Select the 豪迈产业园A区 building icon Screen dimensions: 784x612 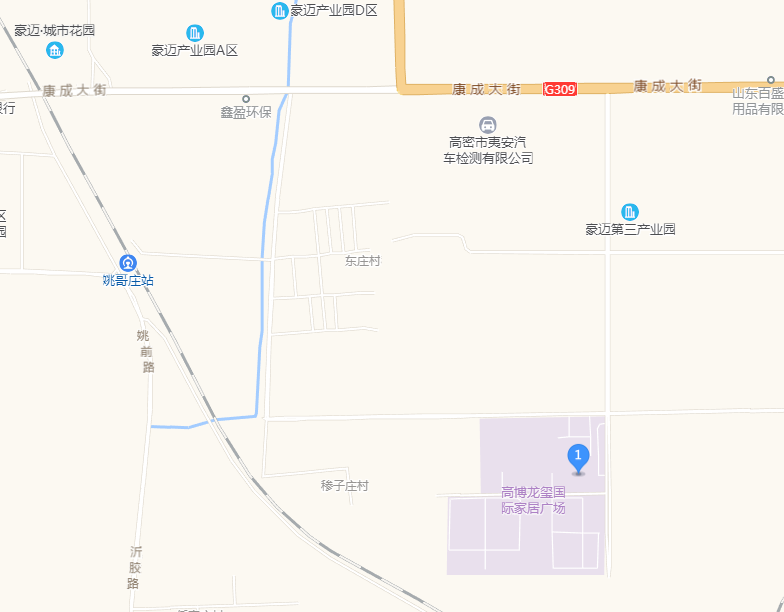195,33
